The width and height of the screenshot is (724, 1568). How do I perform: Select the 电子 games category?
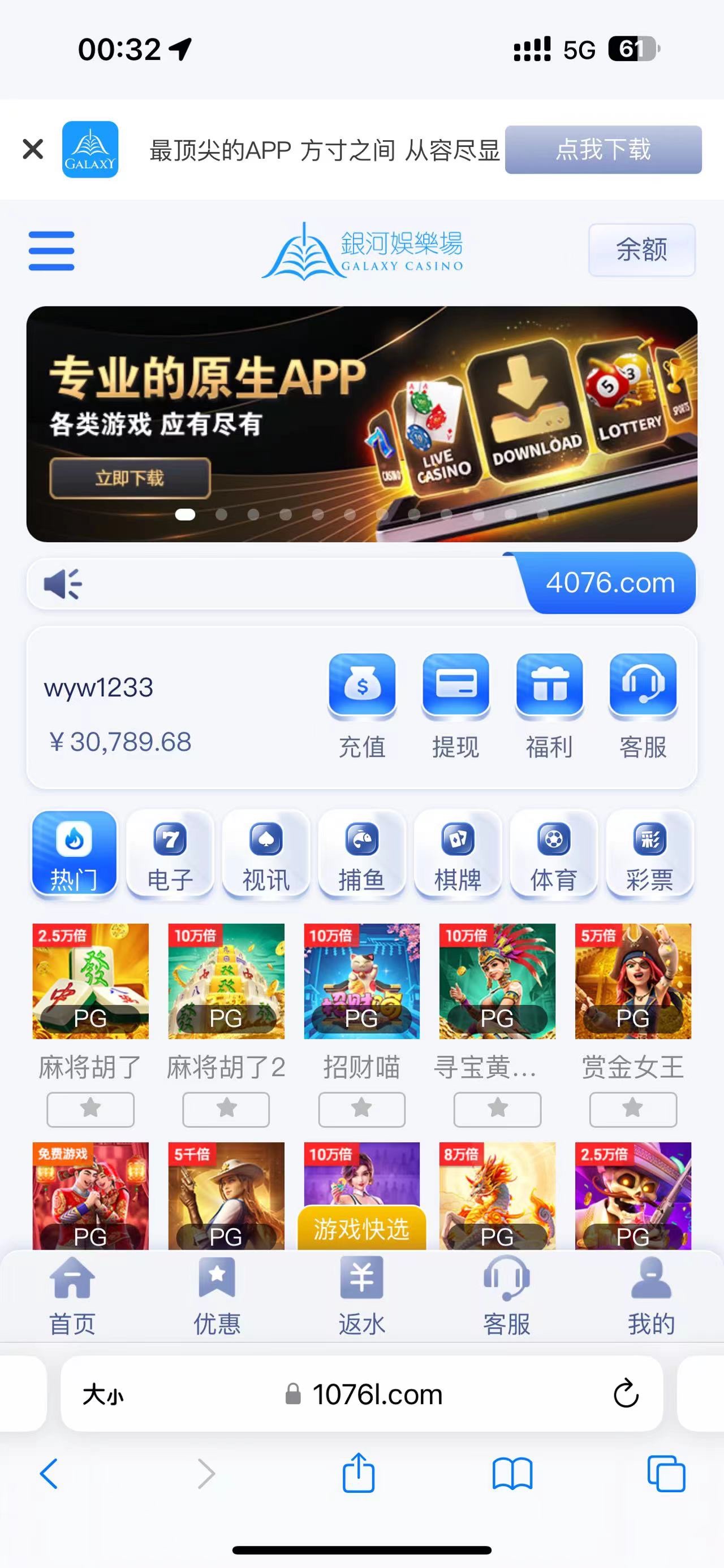[x=170, y=854]
